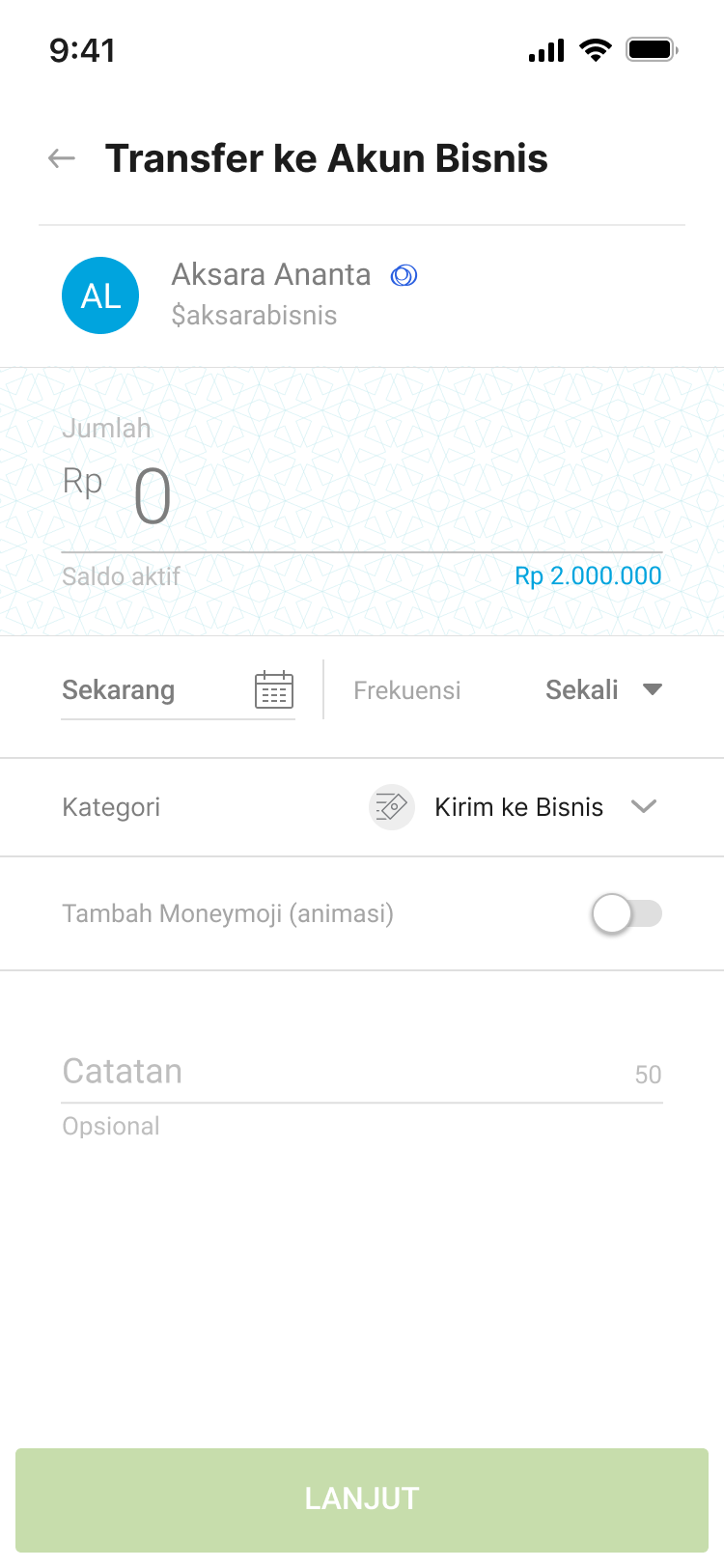Select the Frekuensi section label
This screenshot has height=1568, width=724.
(406, 689)
